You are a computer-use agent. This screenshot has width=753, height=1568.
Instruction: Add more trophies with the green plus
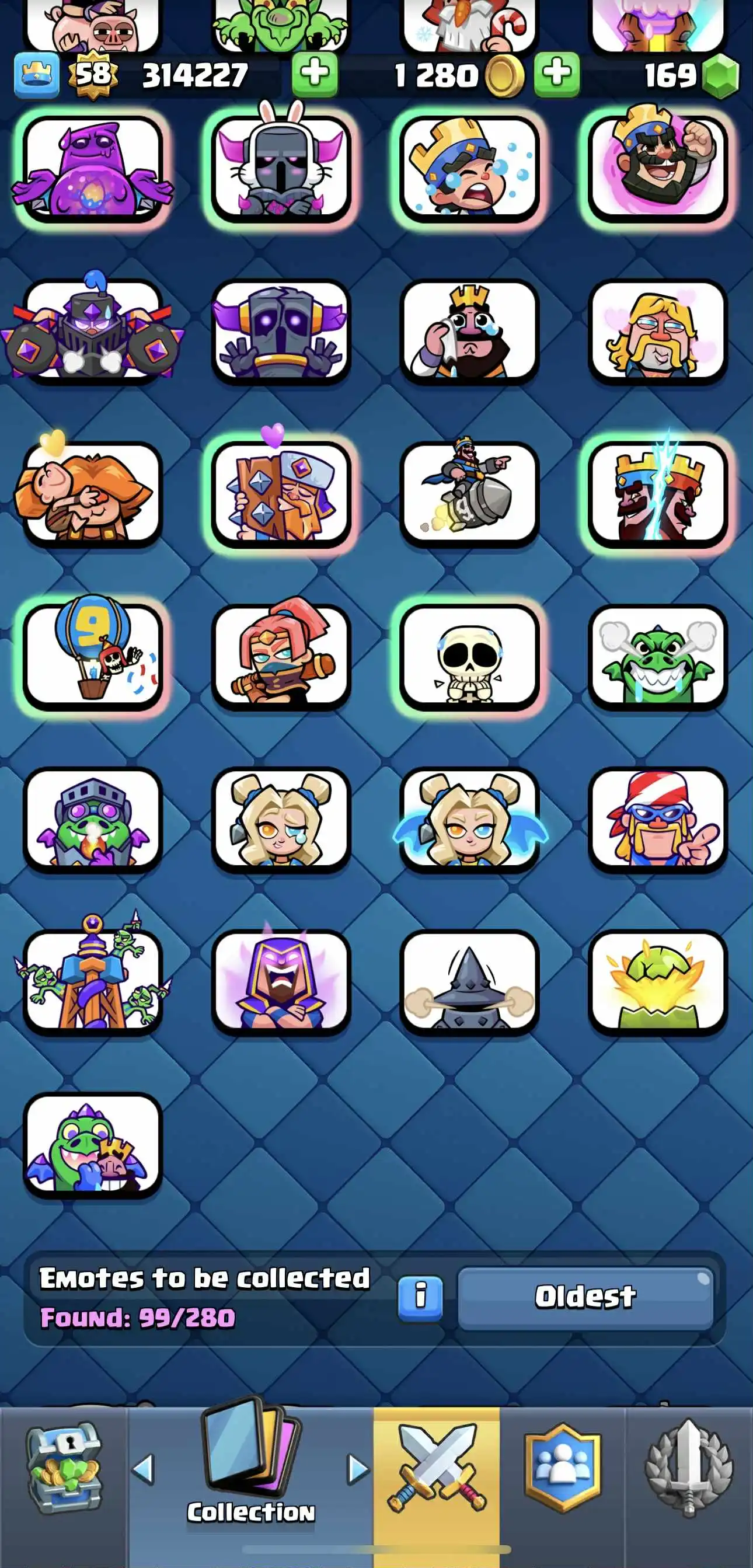[x=314, y=74]
